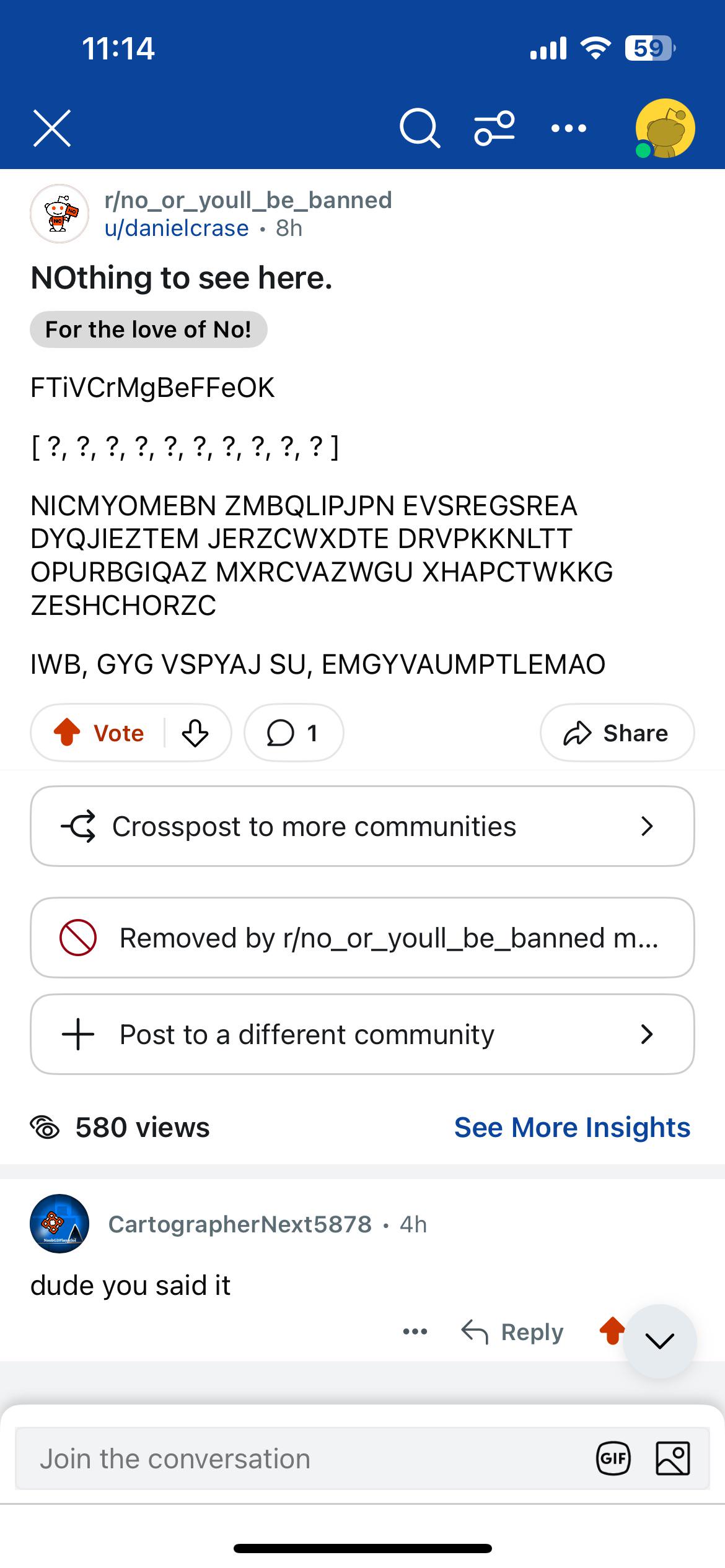Screen dimensions: 725x1568
Task: See More Insights
Action: pos(572,1127)
